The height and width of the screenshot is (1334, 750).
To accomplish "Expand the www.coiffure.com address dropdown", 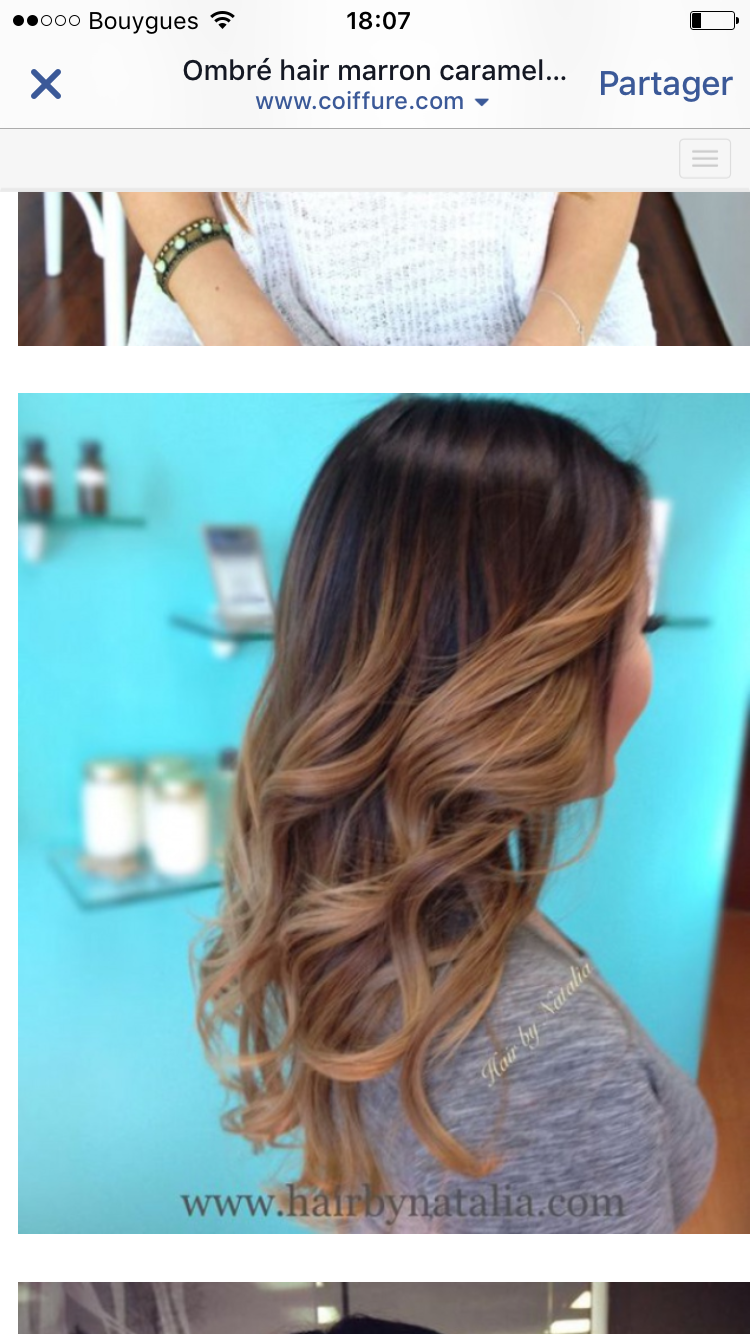I will point(481,102).
